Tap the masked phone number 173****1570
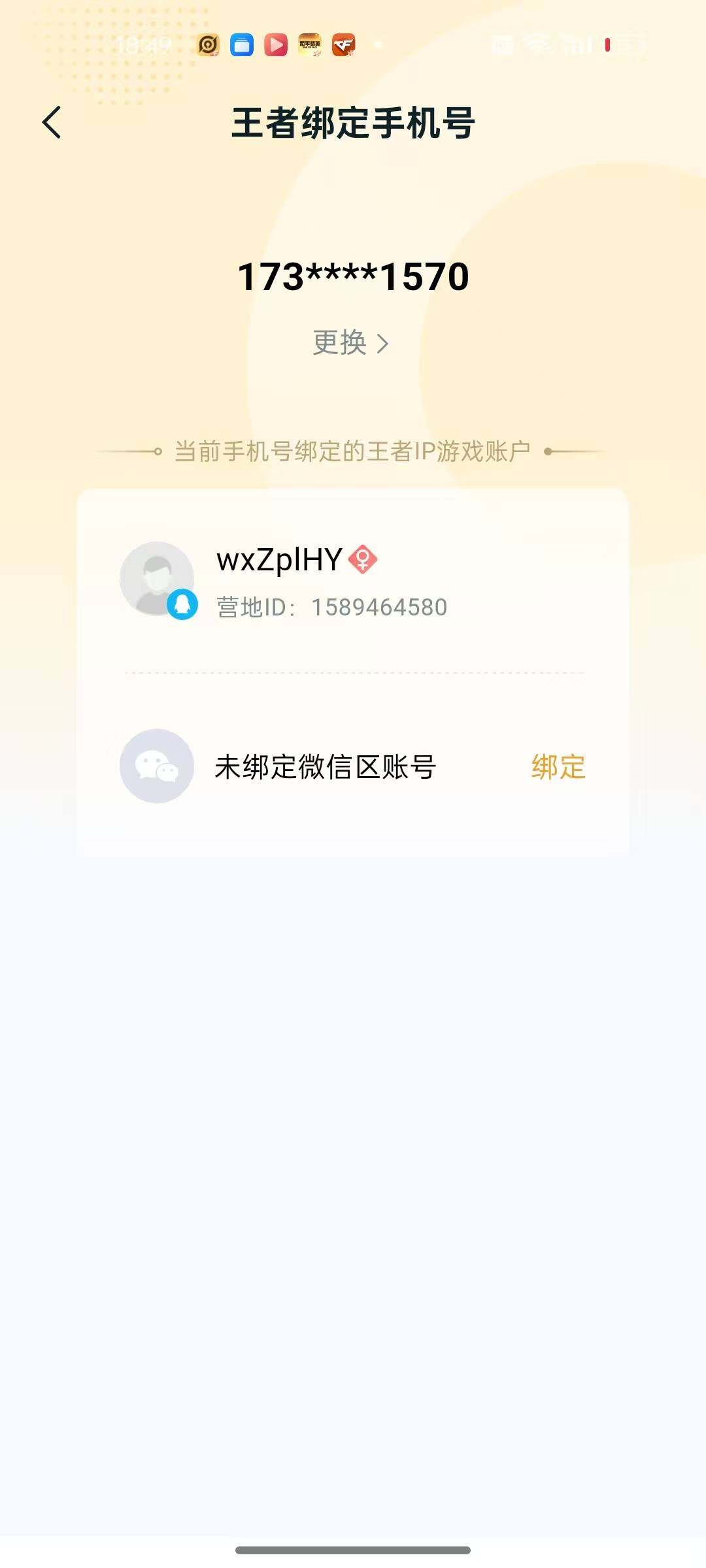706x1568 pixels. [353, 277]
